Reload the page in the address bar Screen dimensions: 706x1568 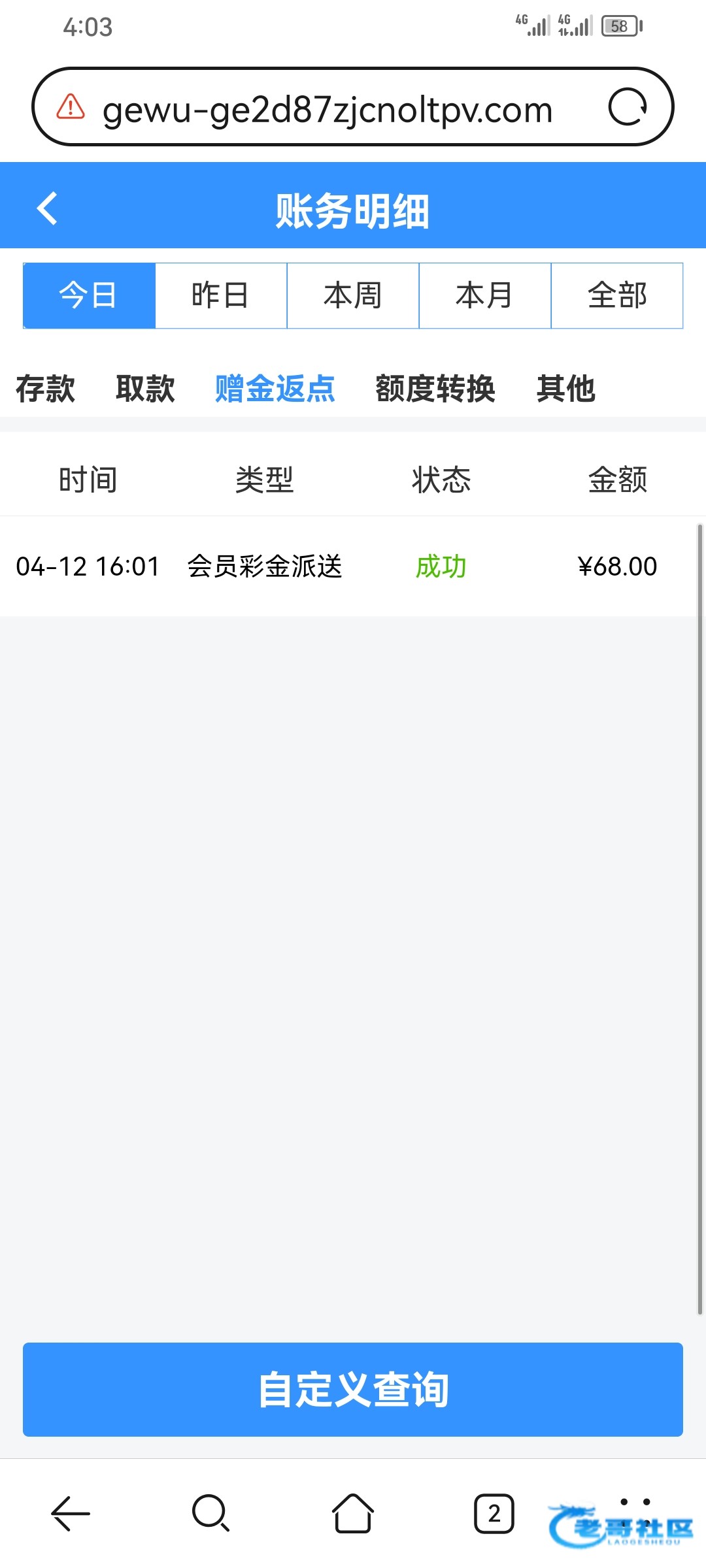tap(627, 107)
